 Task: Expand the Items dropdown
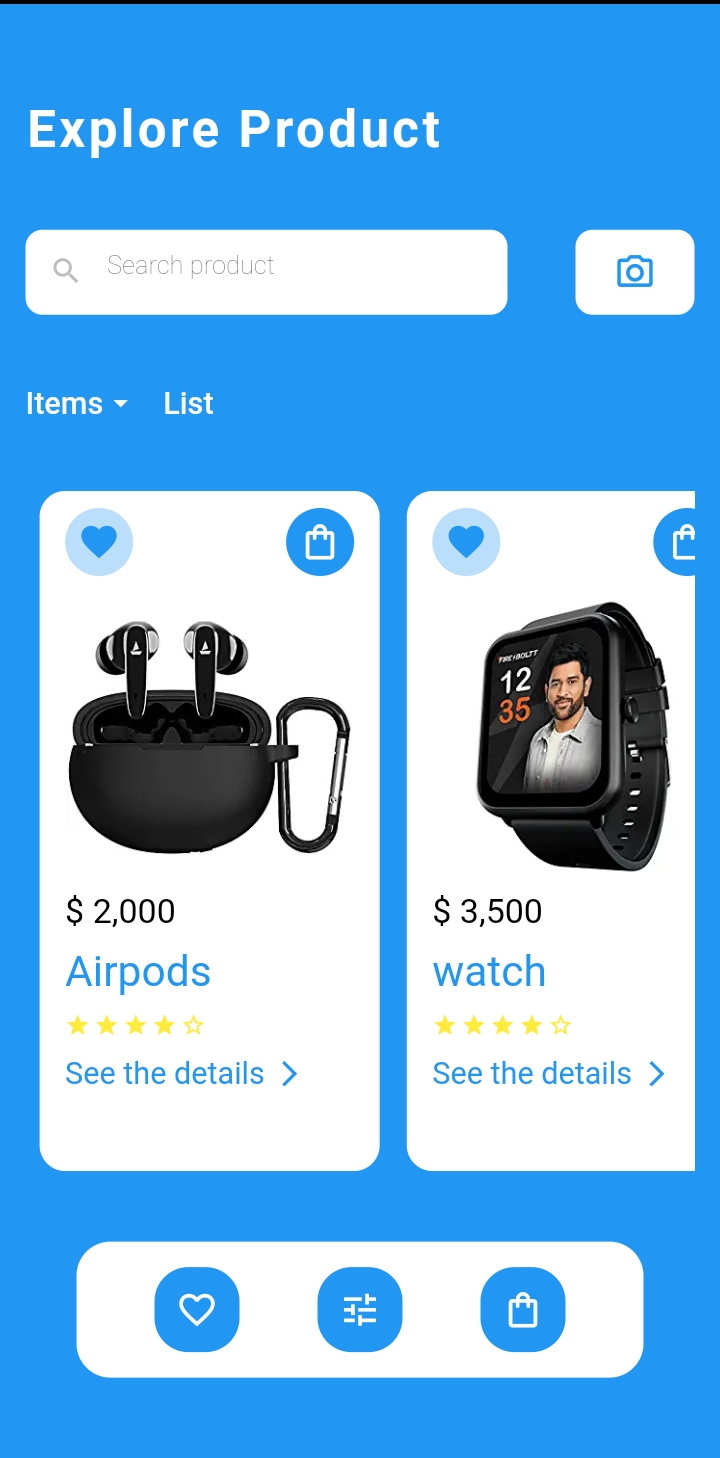77,403
